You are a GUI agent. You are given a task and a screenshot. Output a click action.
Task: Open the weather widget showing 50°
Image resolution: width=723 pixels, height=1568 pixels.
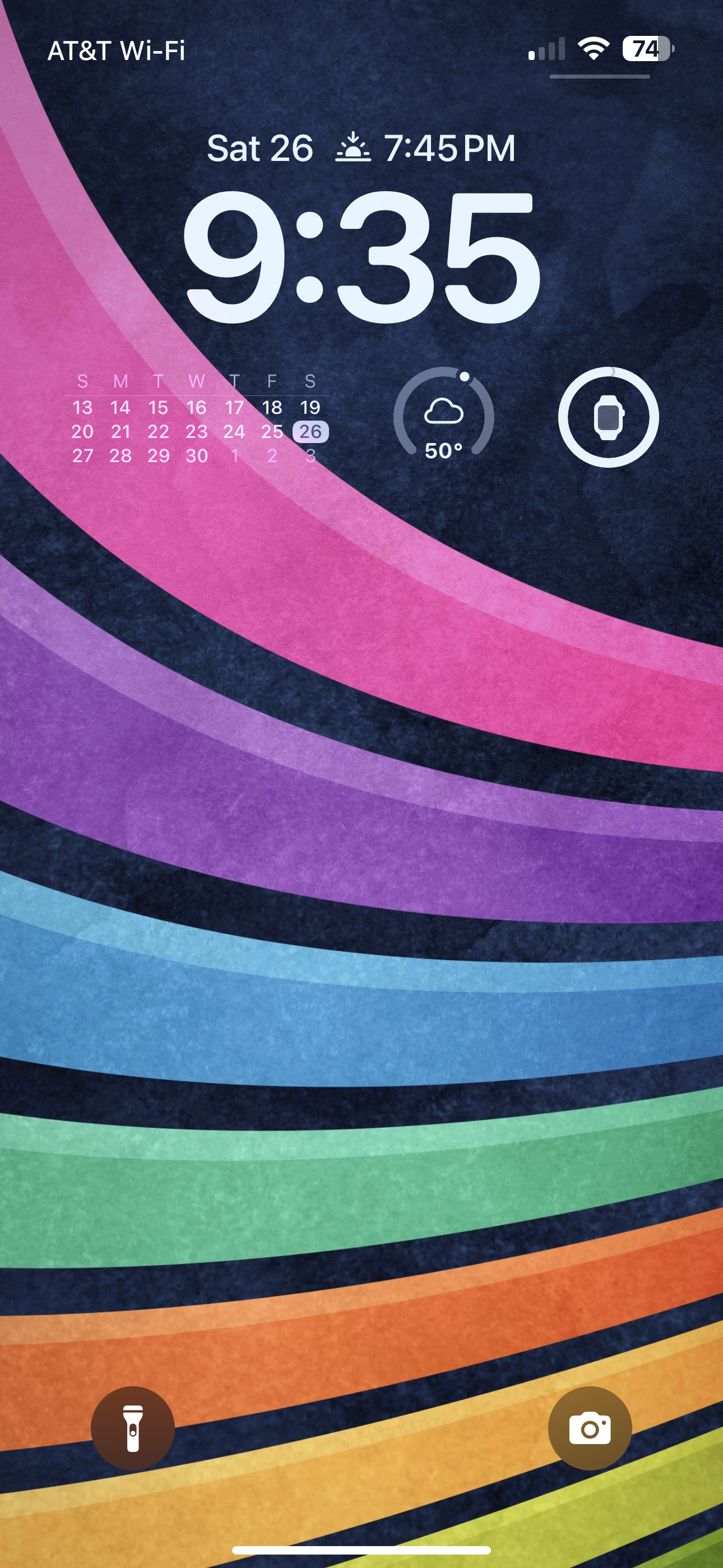[x=444, y=417]
